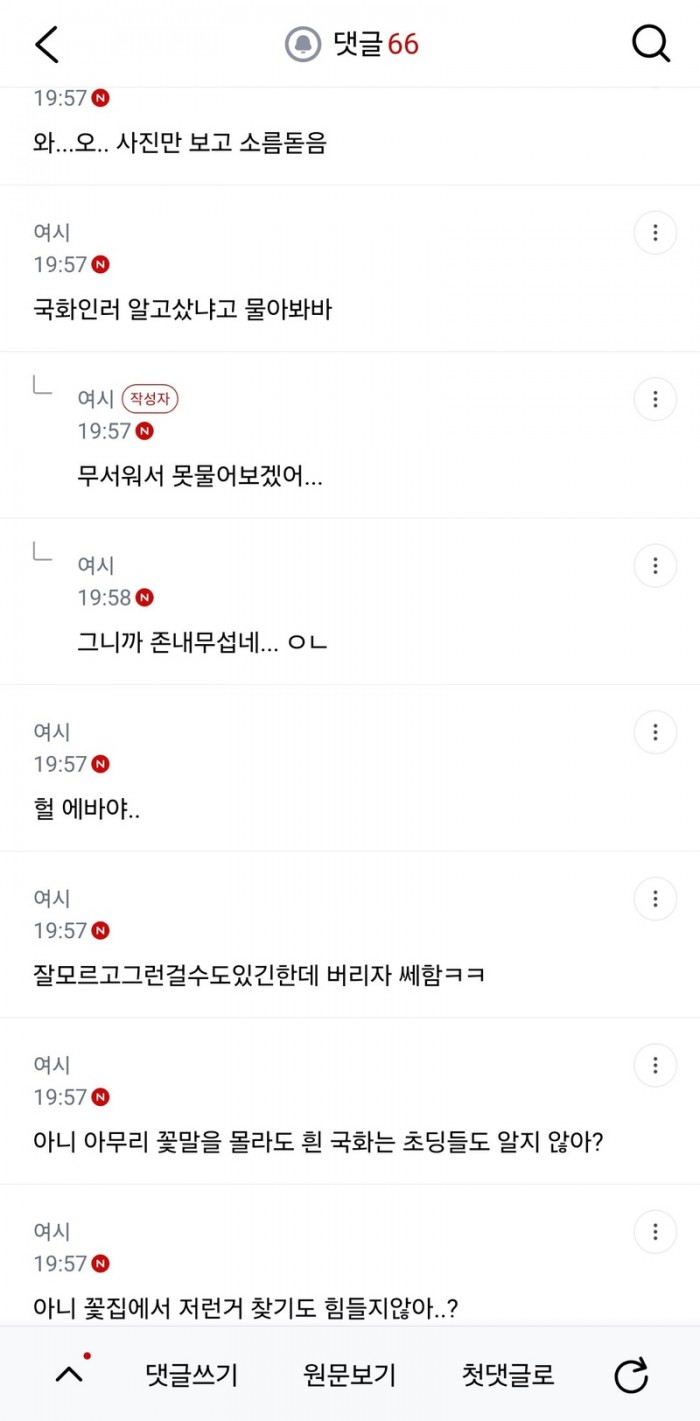This screenshot has width=700, height=1421.
Task: Tap 댓글쓰기 to write a comment
Action: 192,1375
